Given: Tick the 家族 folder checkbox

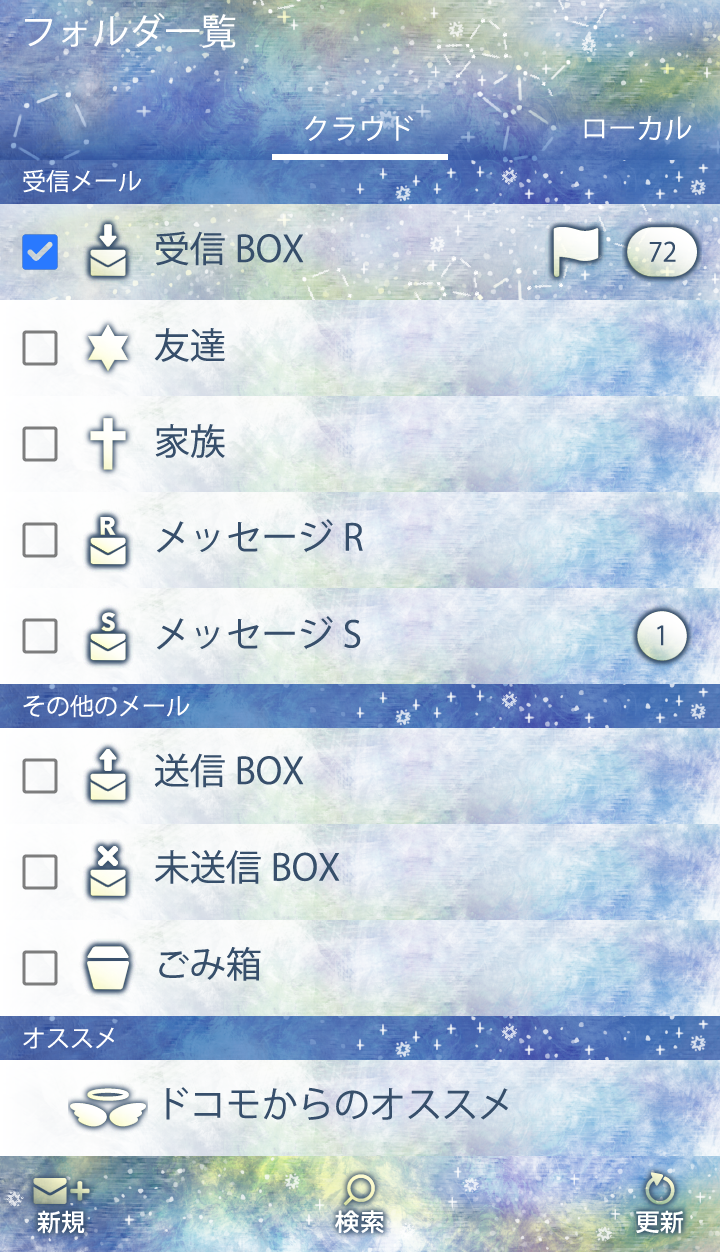Looking at the screenshot, I should pos(40,444).
